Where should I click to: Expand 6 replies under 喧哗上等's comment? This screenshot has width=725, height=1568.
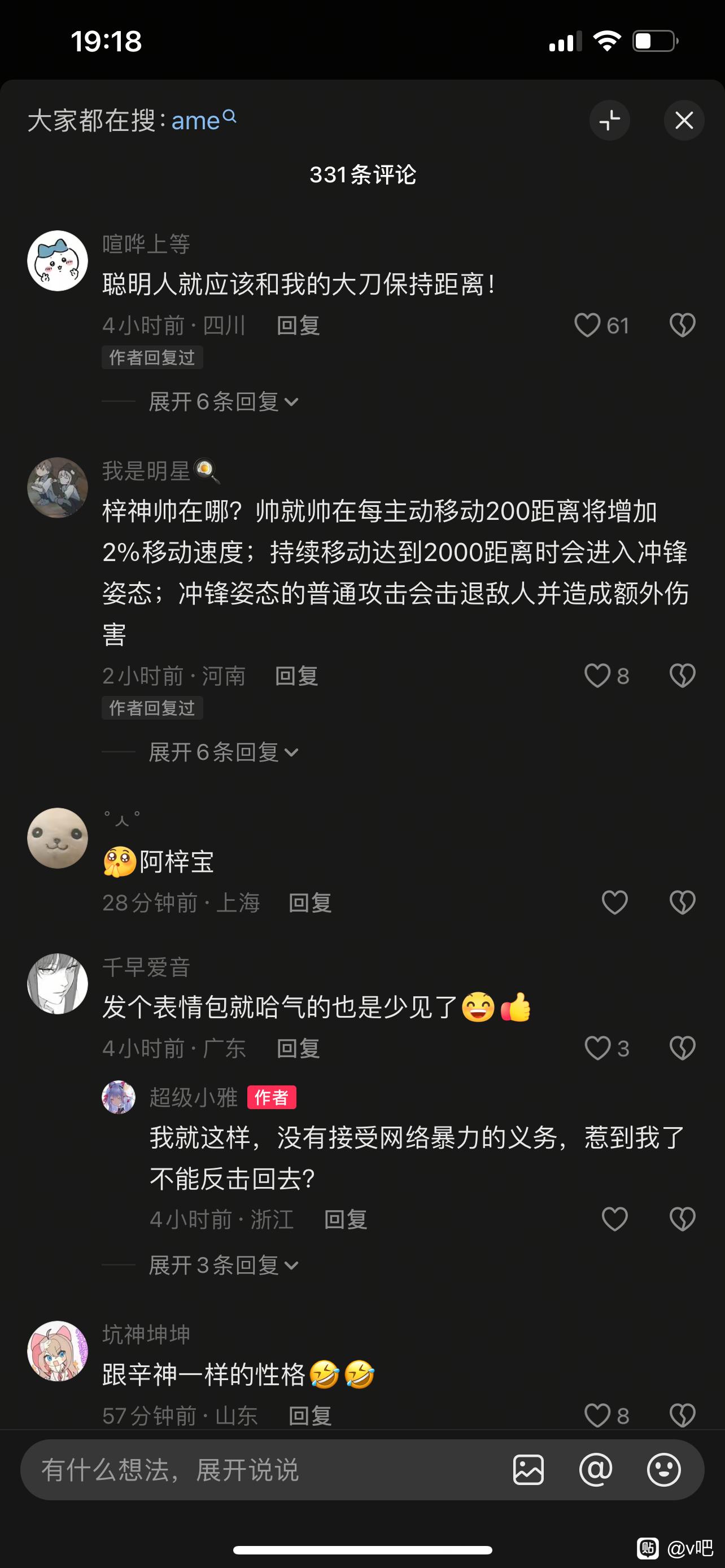pyautogui.click(x=224, y=402)
